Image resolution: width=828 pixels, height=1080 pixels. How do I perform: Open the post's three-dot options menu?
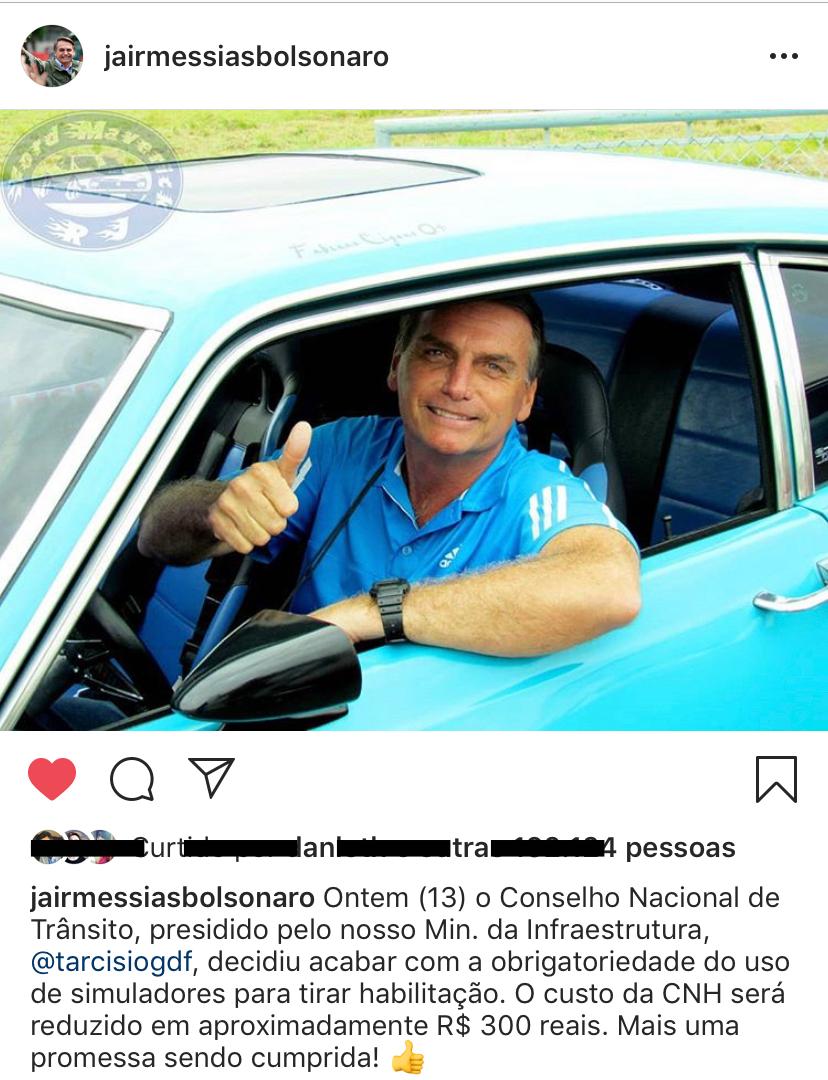783,57
